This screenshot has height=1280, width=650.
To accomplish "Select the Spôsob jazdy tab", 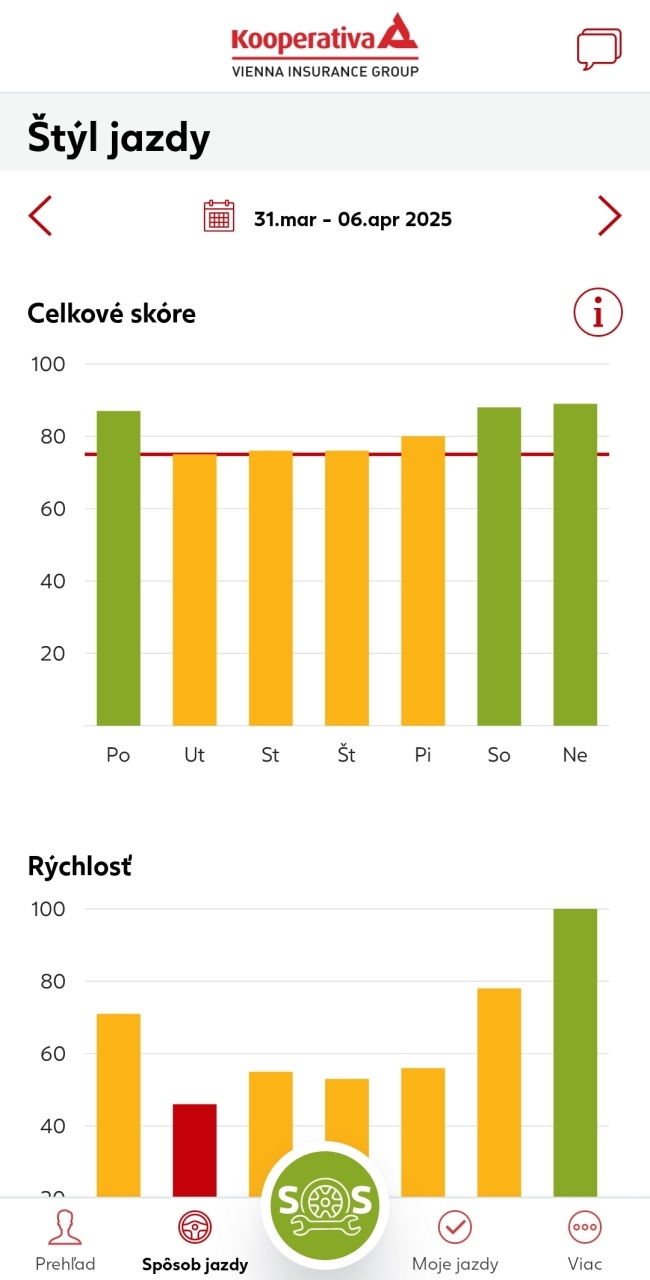I will click(x=195, y=1240).
